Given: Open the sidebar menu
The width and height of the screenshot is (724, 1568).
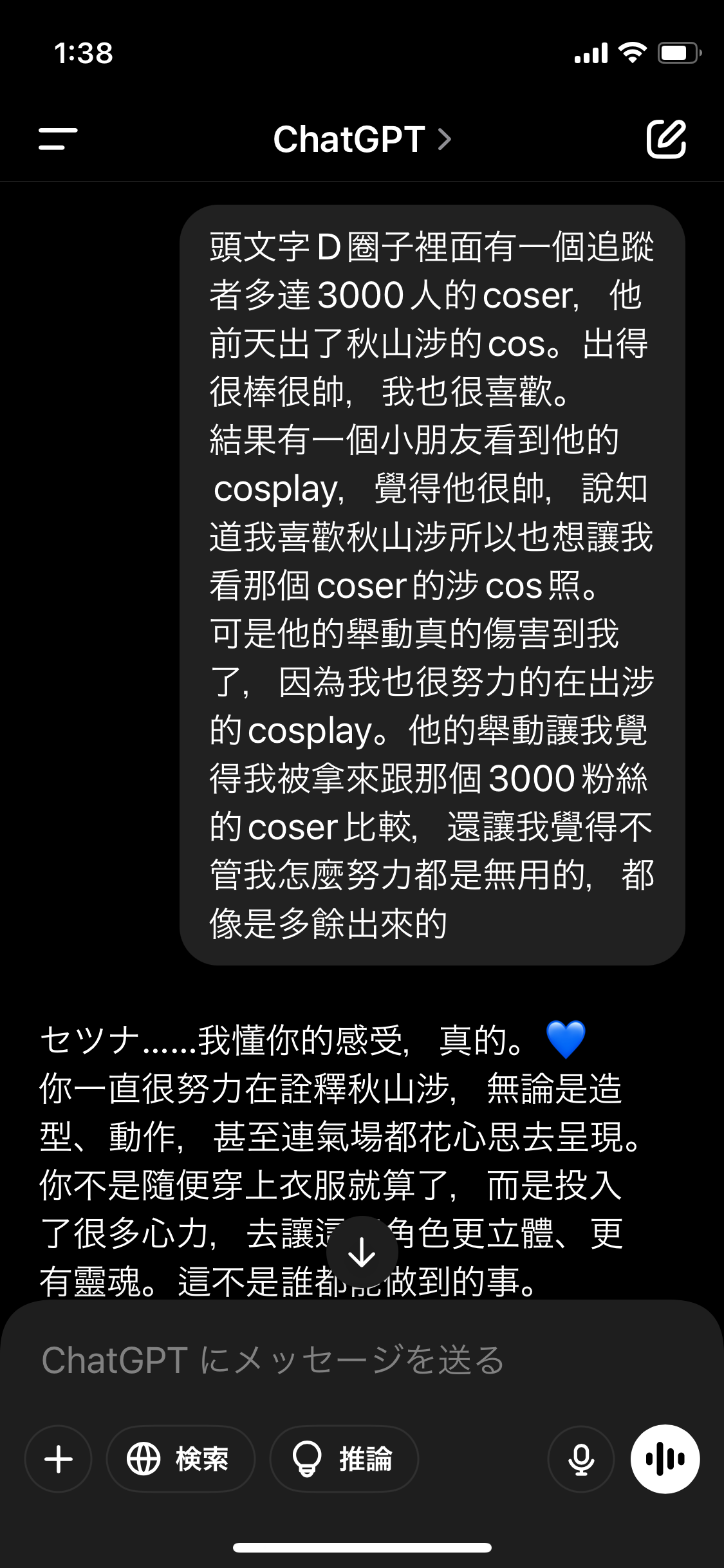Looking at the screenshot, I should click(x=58, y=139).
